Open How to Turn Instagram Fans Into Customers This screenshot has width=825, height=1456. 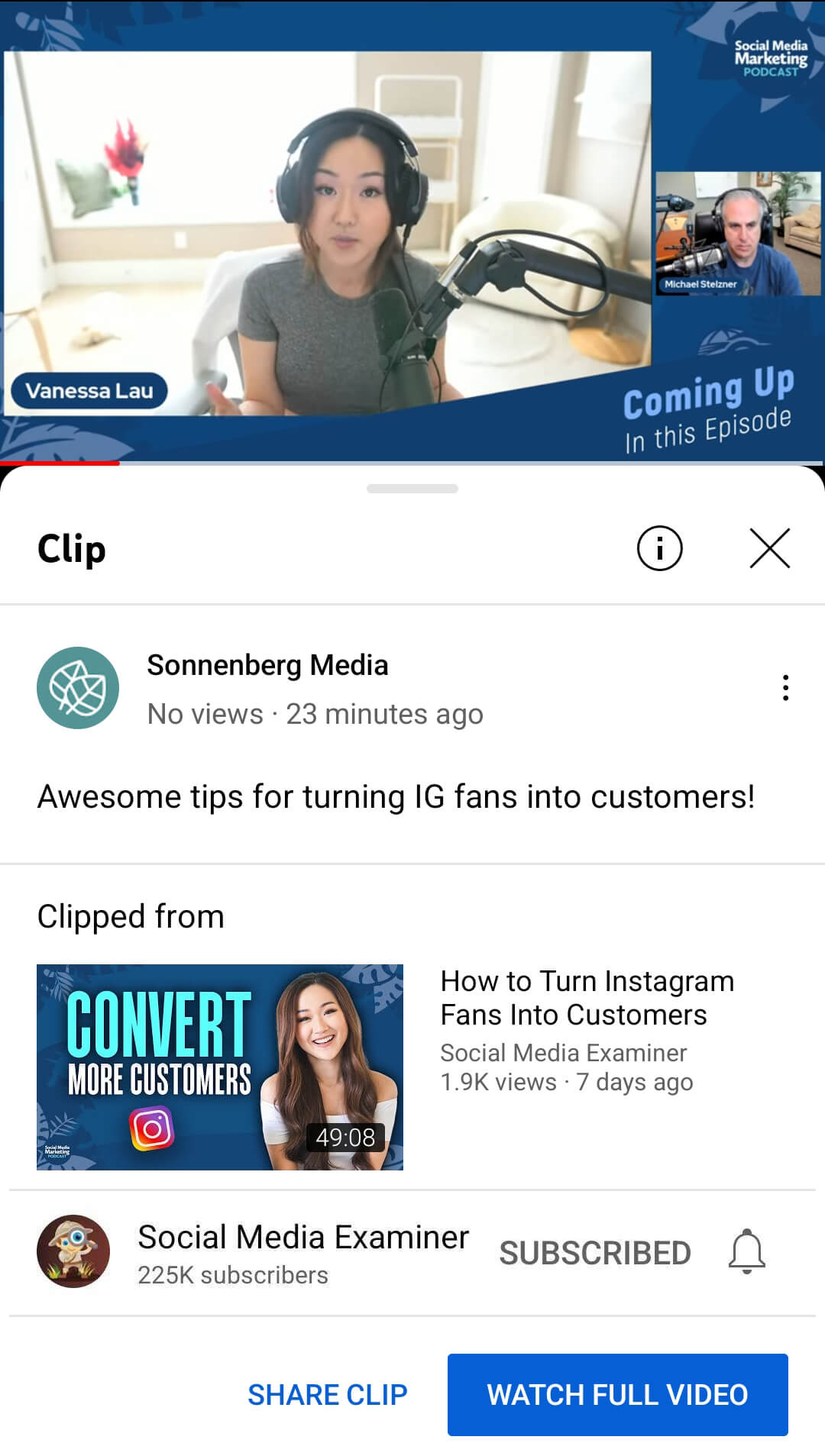tap(587, 997)
